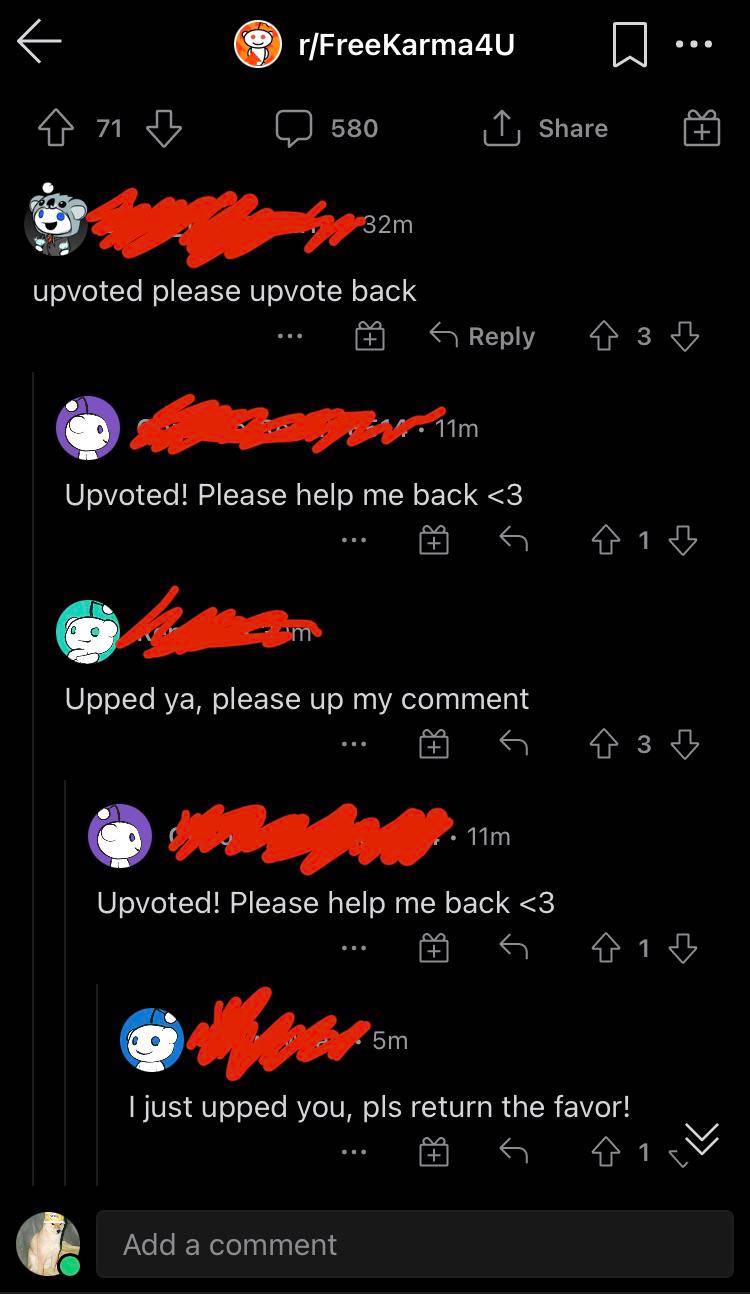Click the comments bubble icon showing 580
Viewport: 750px width, 1294px height.
tap(293, 128)
